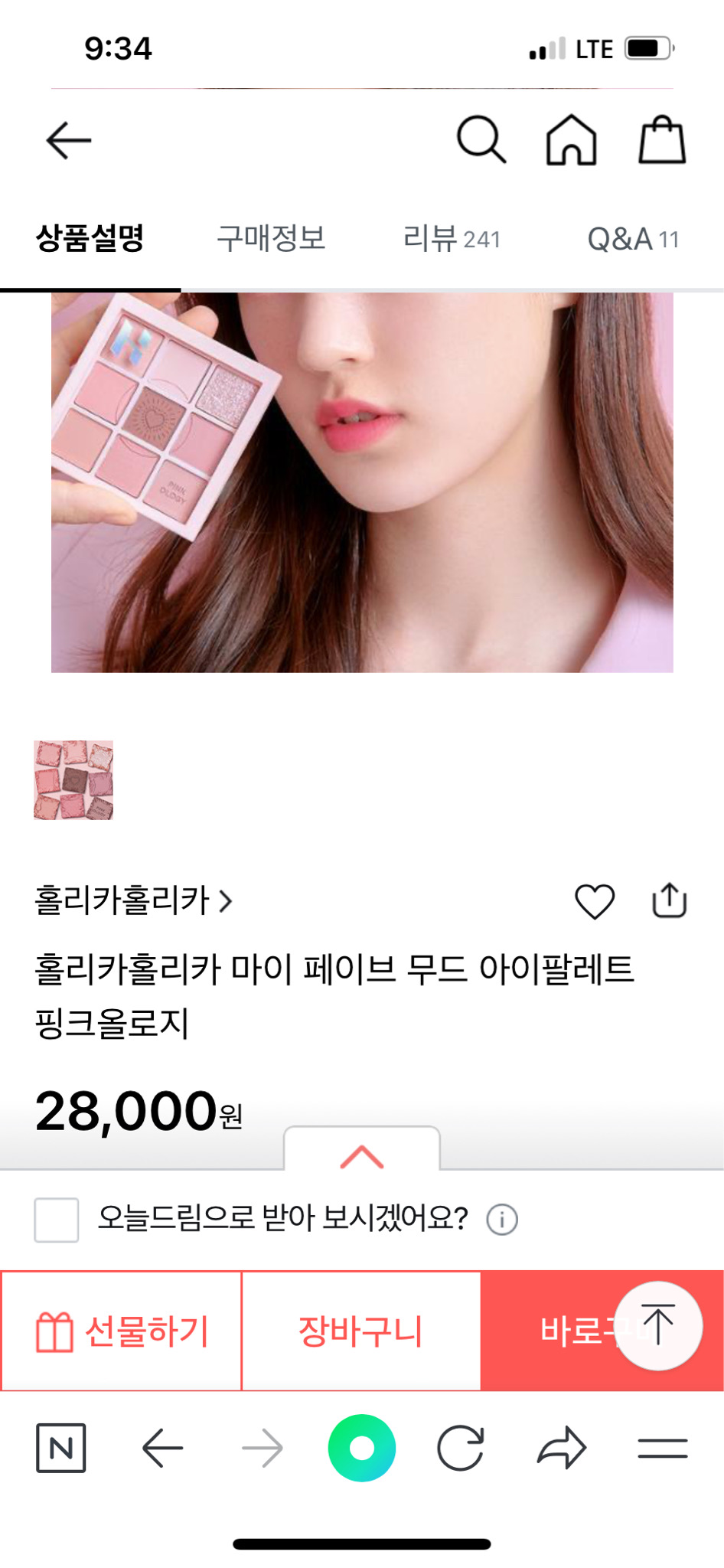Screen dimensions: 724x1568
Task: Open the search function
Action: coord(480,140)
